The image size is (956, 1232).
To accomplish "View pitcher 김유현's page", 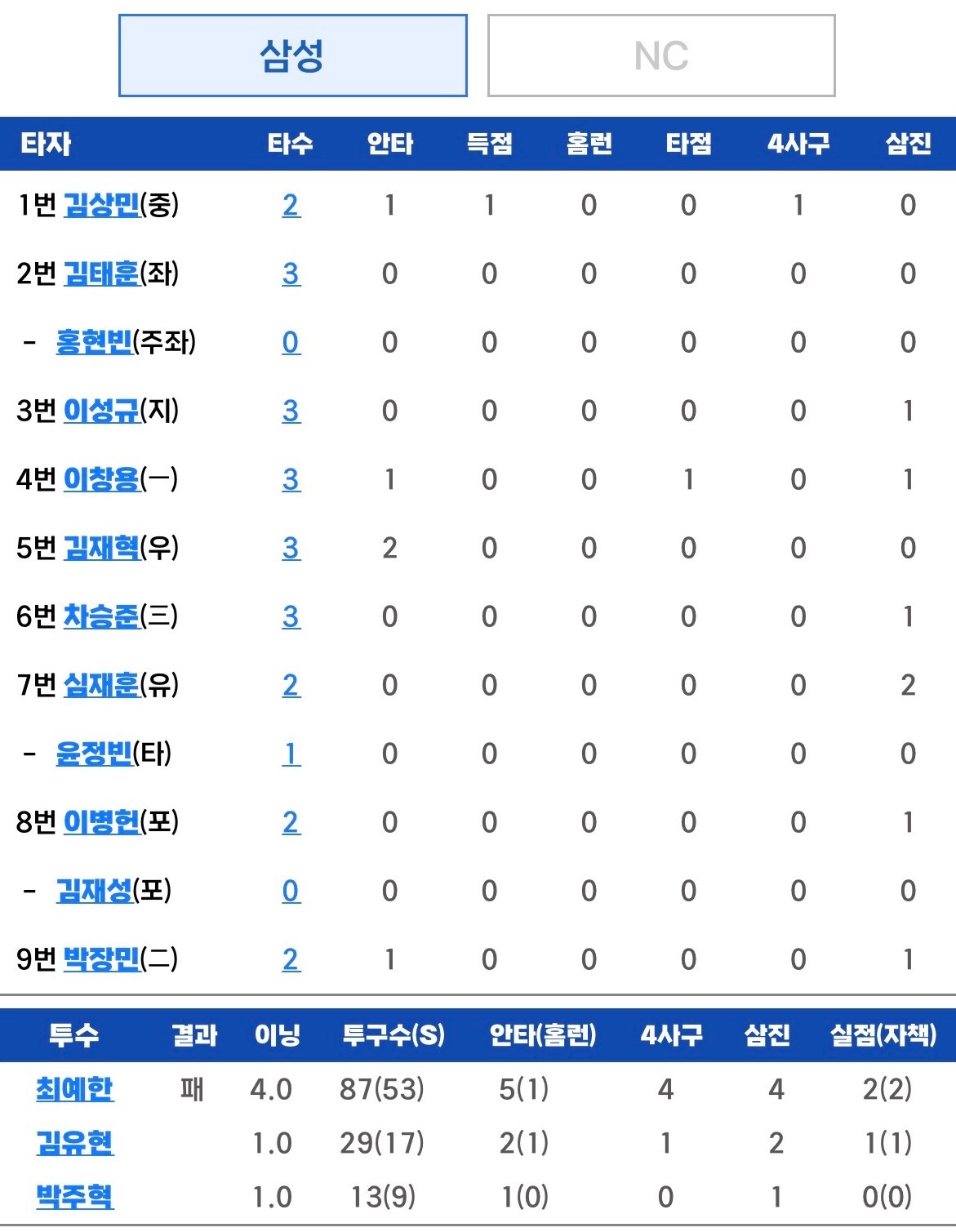I will pyautogui.click(x=74, y=1143).
